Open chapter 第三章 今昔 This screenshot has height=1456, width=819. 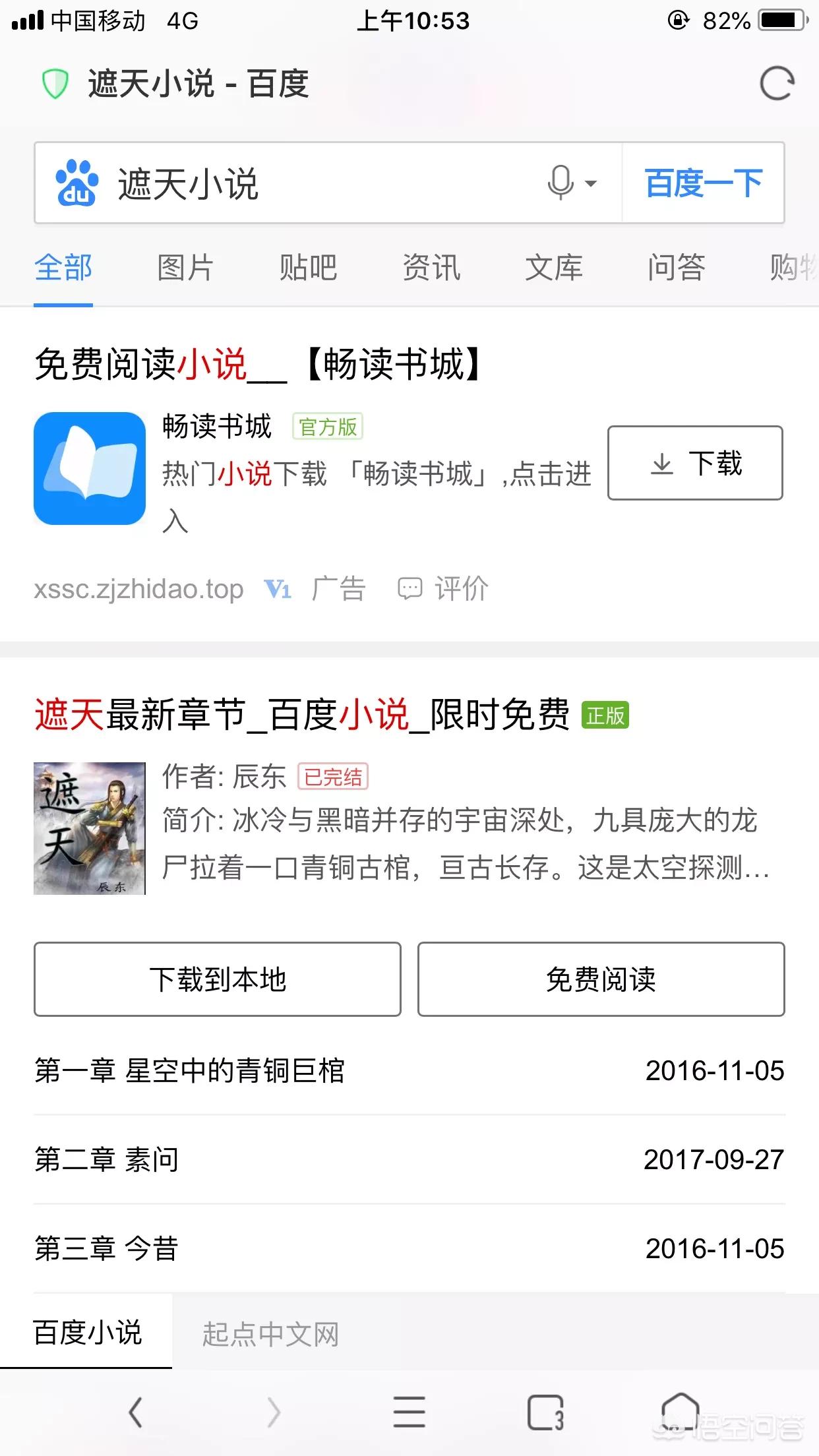pyautogui.click(x=107, y=1248)
